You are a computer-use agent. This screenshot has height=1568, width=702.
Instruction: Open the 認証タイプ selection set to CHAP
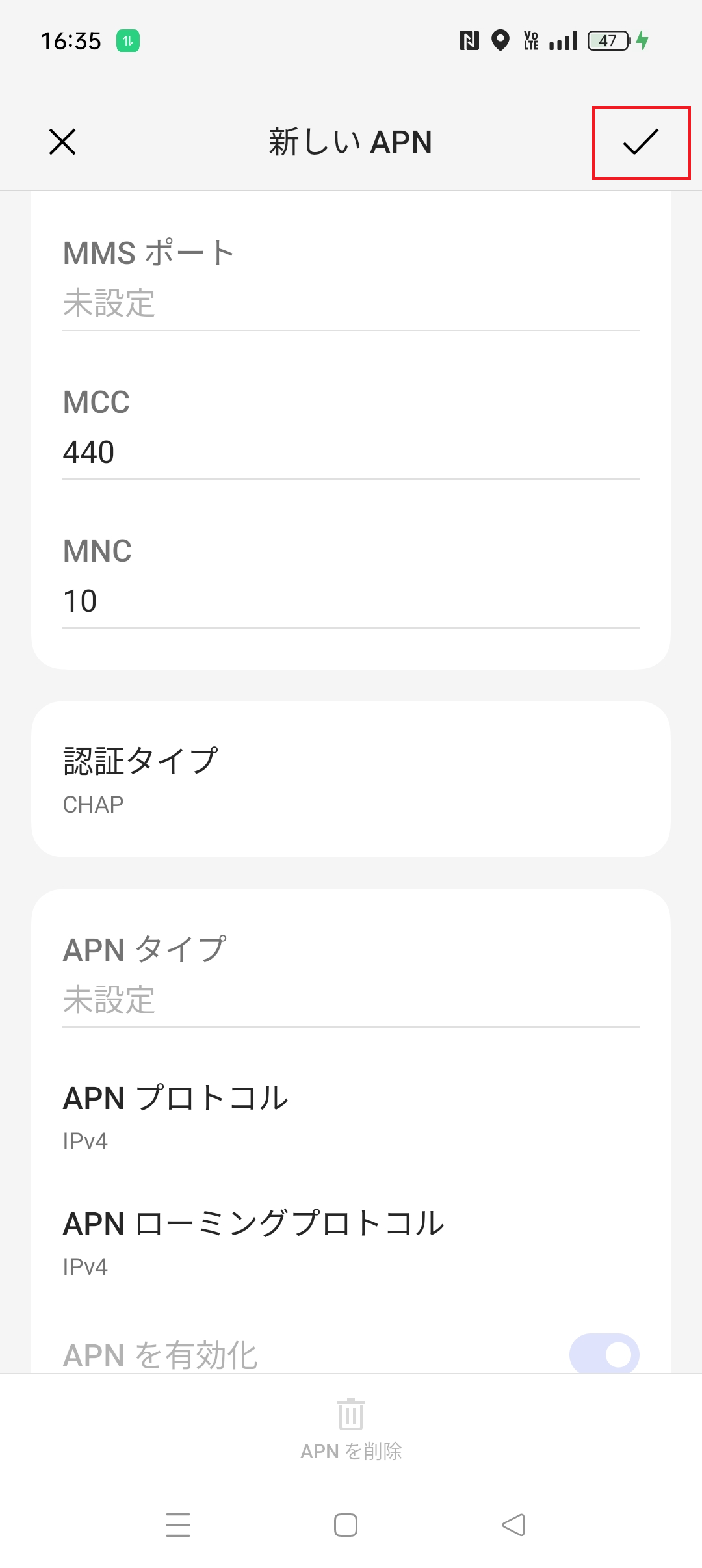tap(351, 779)
